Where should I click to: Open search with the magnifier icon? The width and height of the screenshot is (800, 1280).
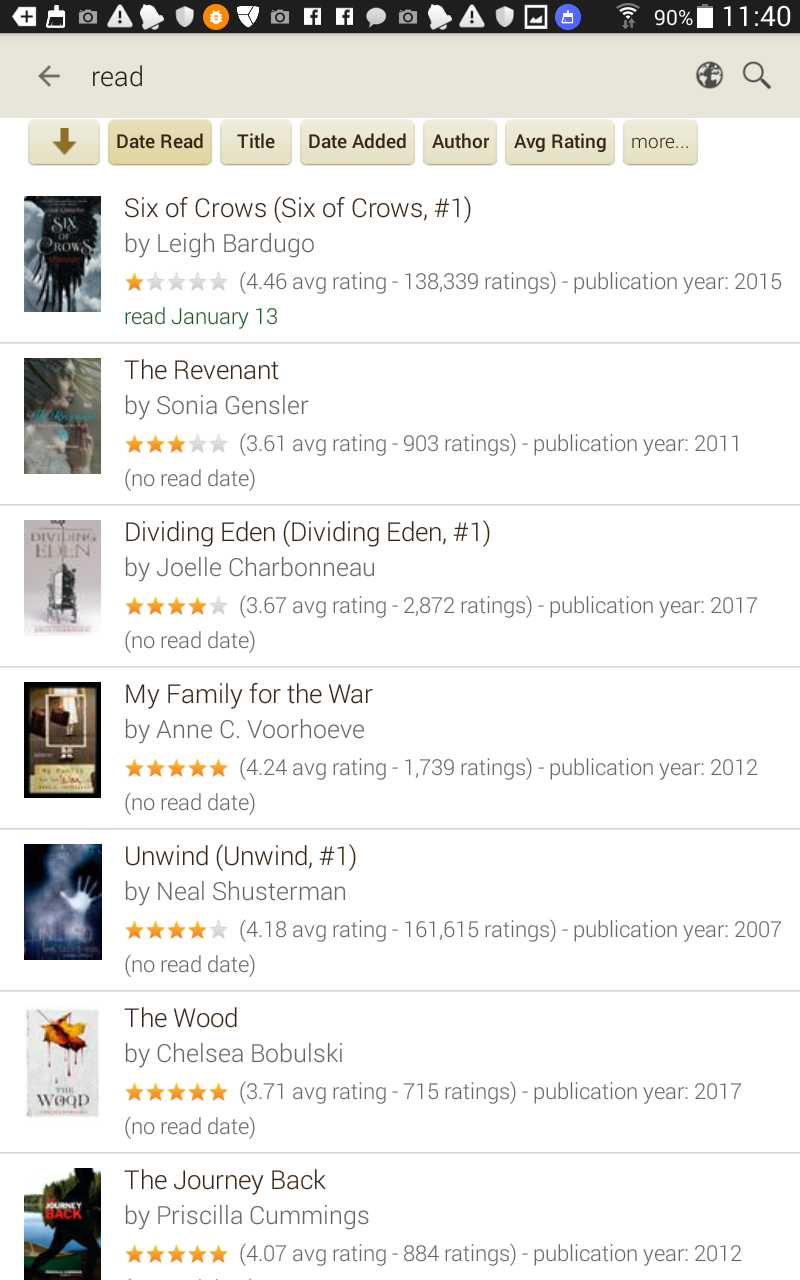tap(757, 76)
